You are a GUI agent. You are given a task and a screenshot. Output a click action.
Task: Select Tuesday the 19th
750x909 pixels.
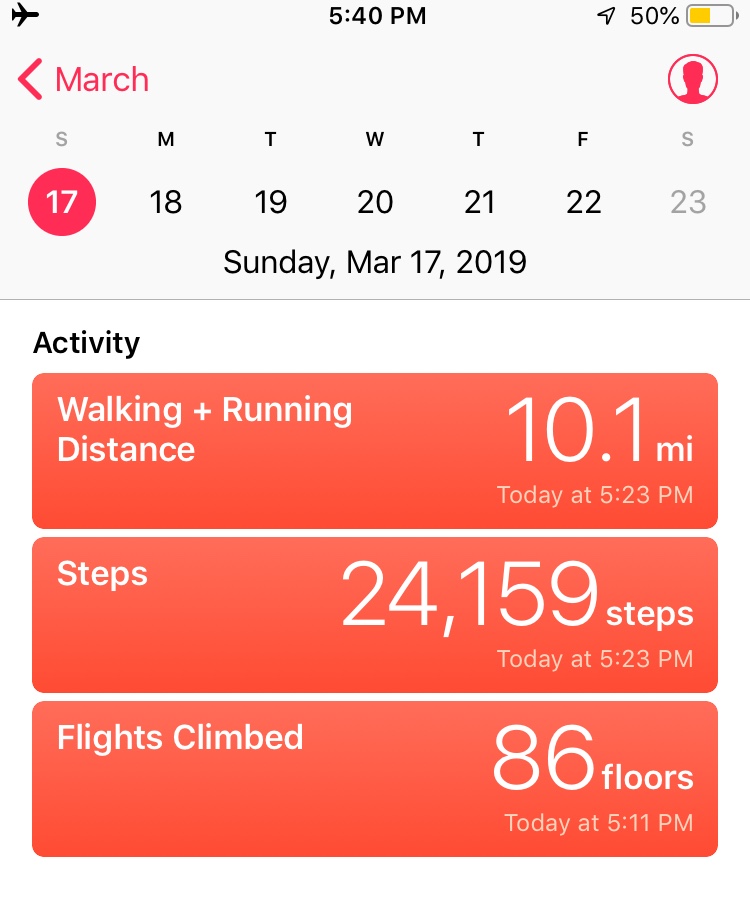pyautogui.click(x=270, y=202)
